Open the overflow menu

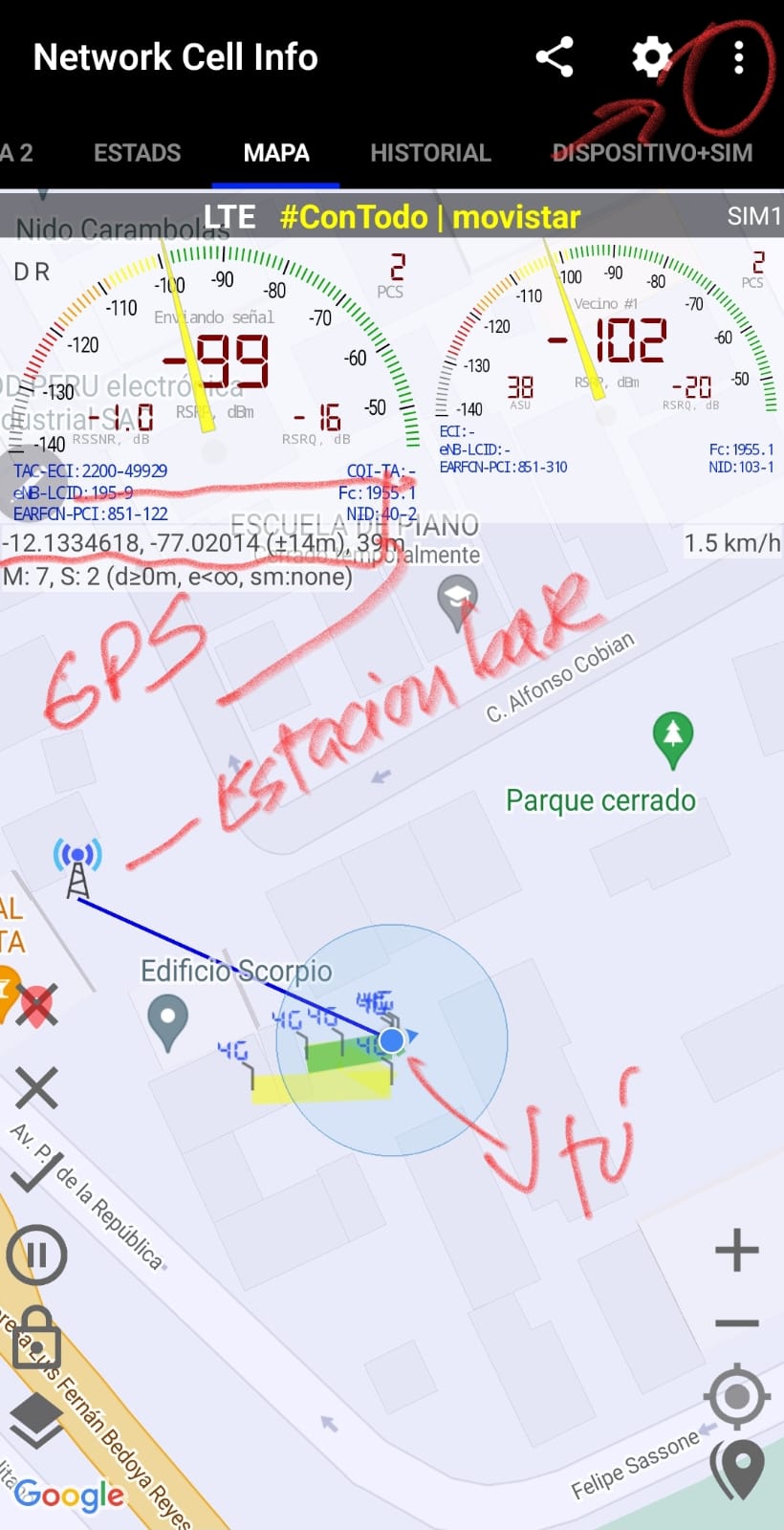pos(738,57)
